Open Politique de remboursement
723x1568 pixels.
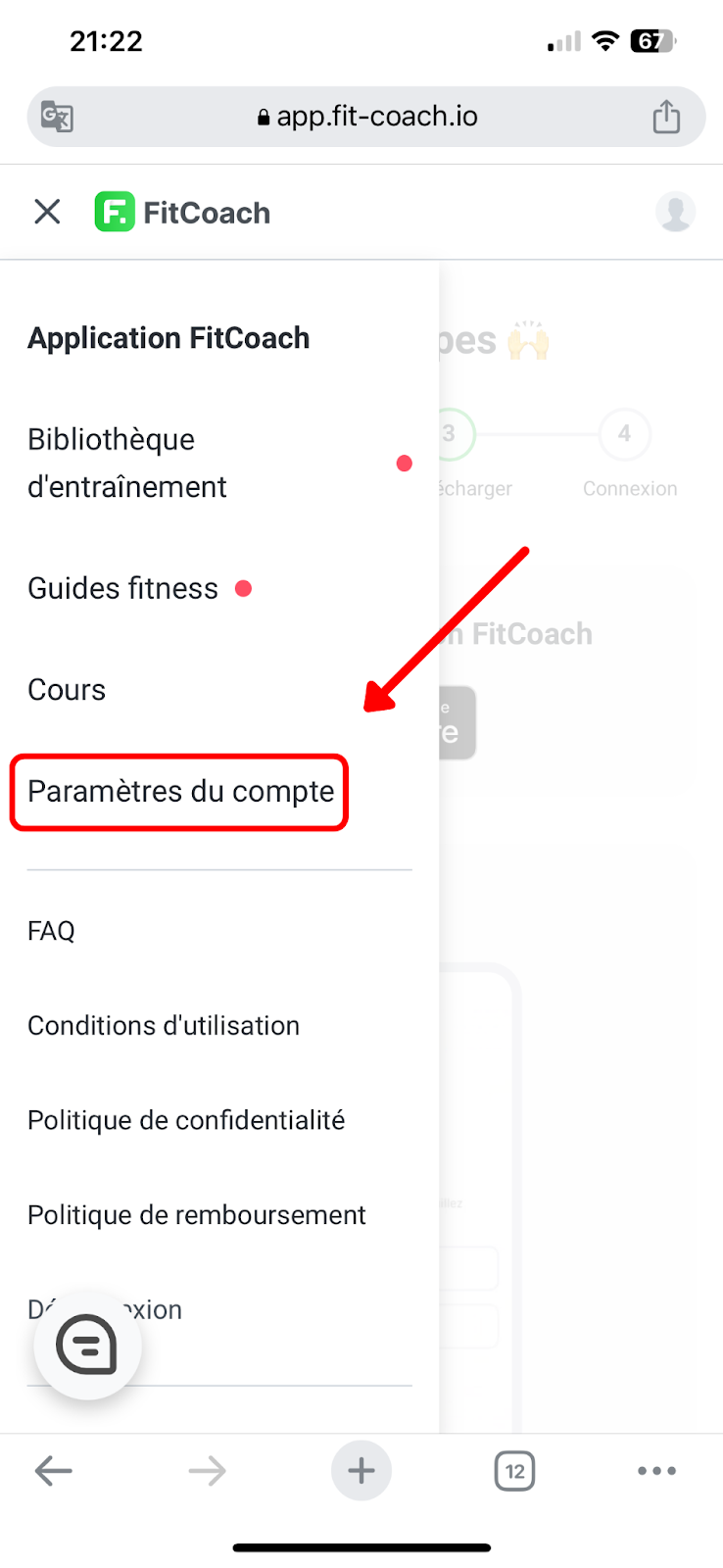tap(196, 1215)
